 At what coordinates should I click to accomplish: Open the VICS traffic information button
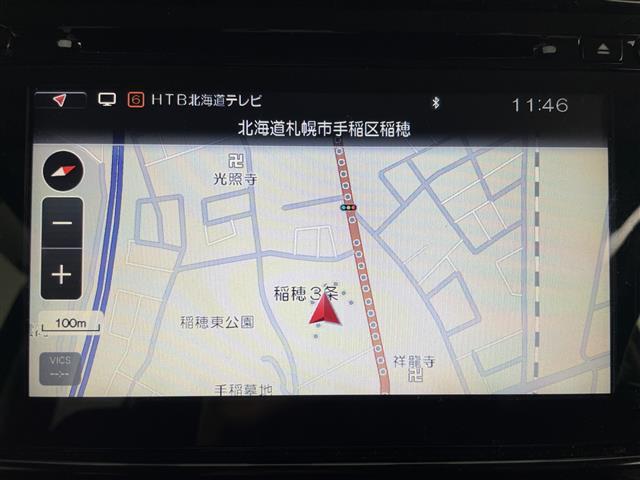tap(60, 367)
